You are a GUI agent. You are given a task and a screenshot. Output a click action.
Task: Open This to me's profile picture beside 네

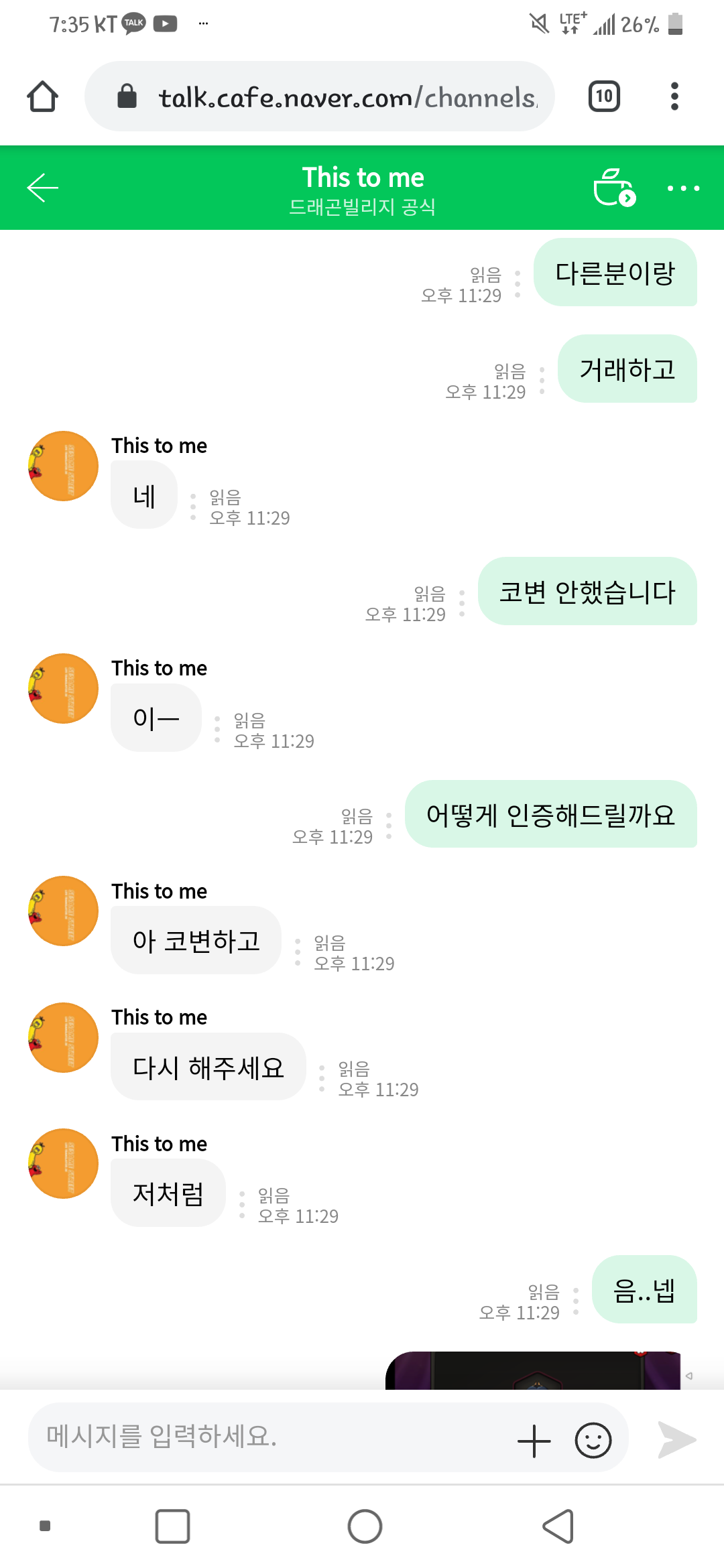tap(64, 466)
